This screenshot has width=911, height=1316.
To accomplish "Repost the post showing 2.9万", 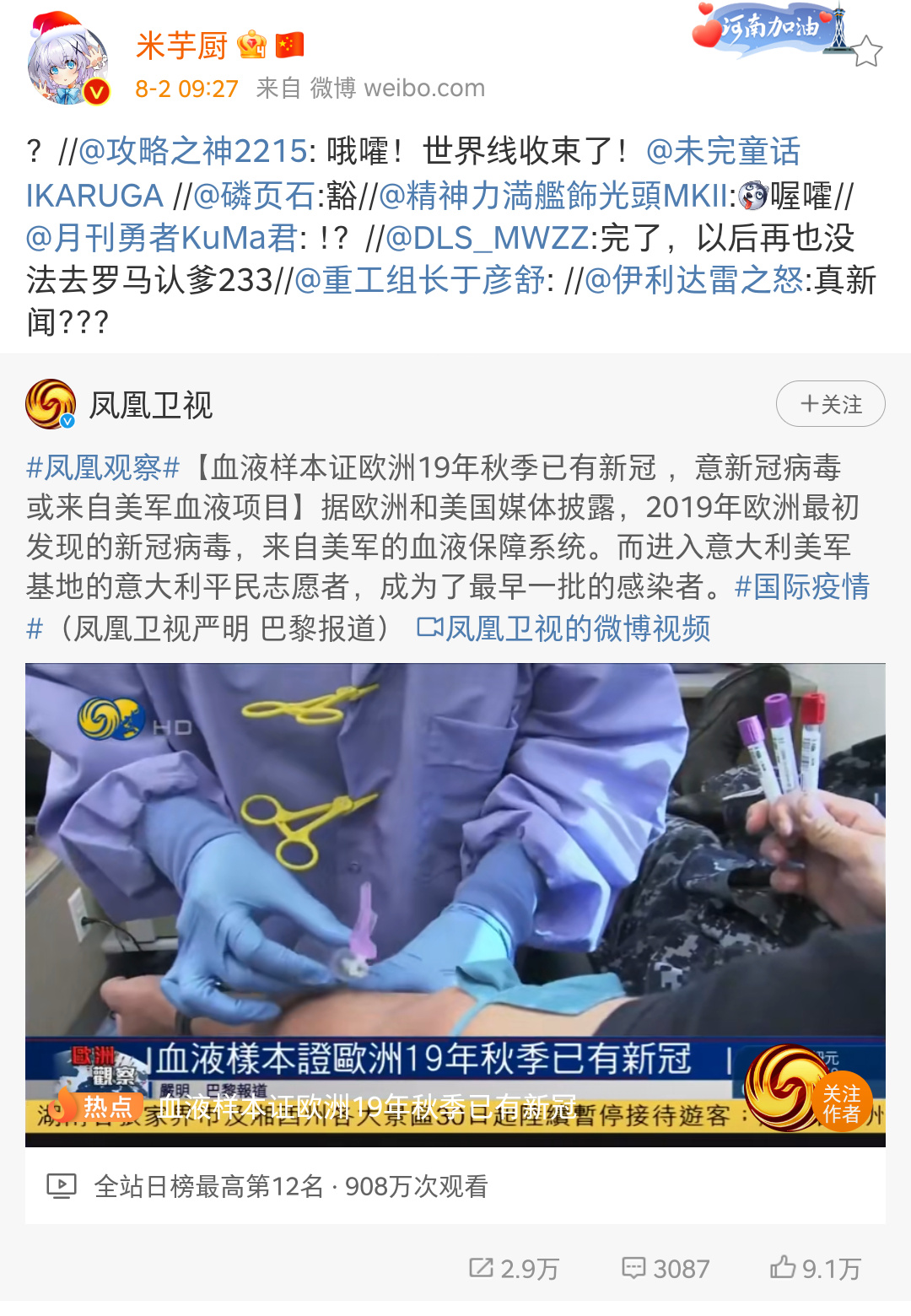I will click(x=515, y=1268).
